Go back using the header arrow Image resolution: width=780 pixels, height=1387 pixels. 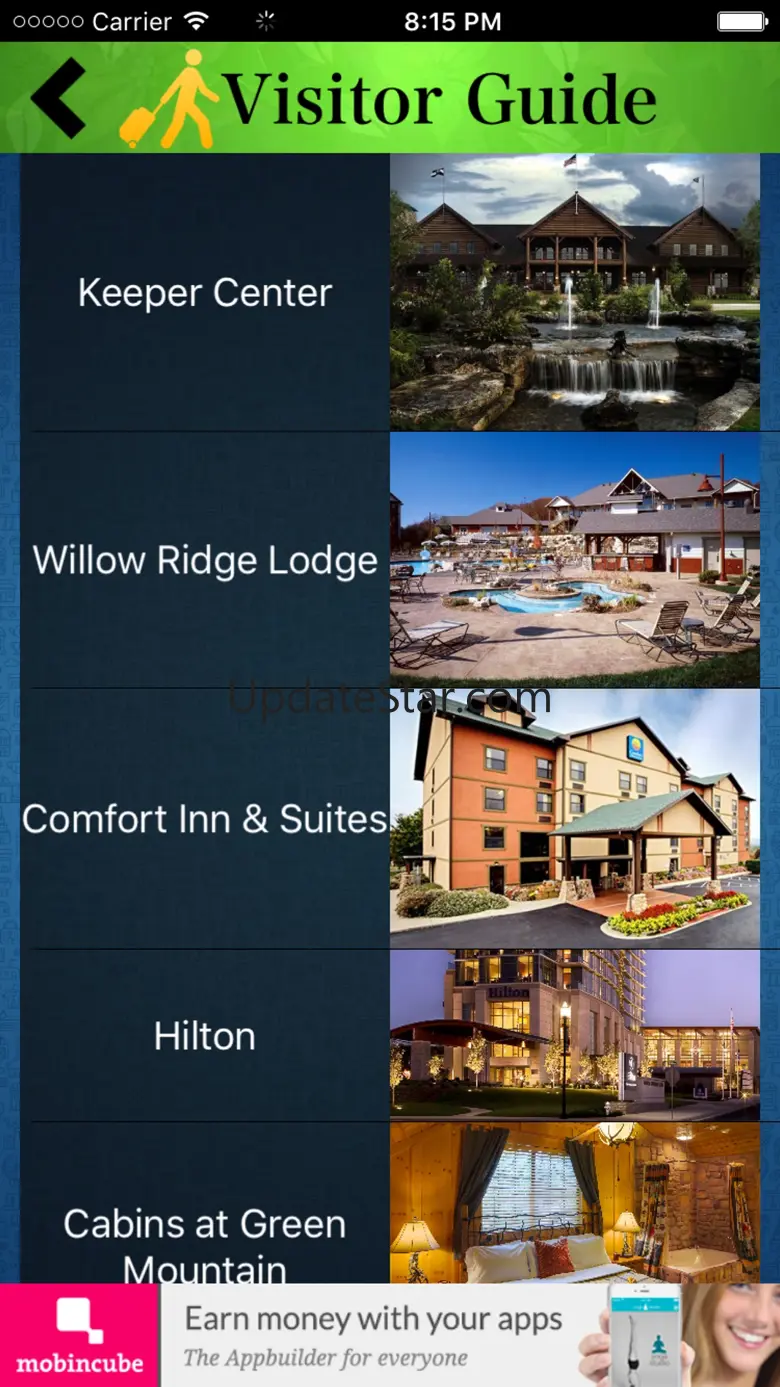click(58, 97)
